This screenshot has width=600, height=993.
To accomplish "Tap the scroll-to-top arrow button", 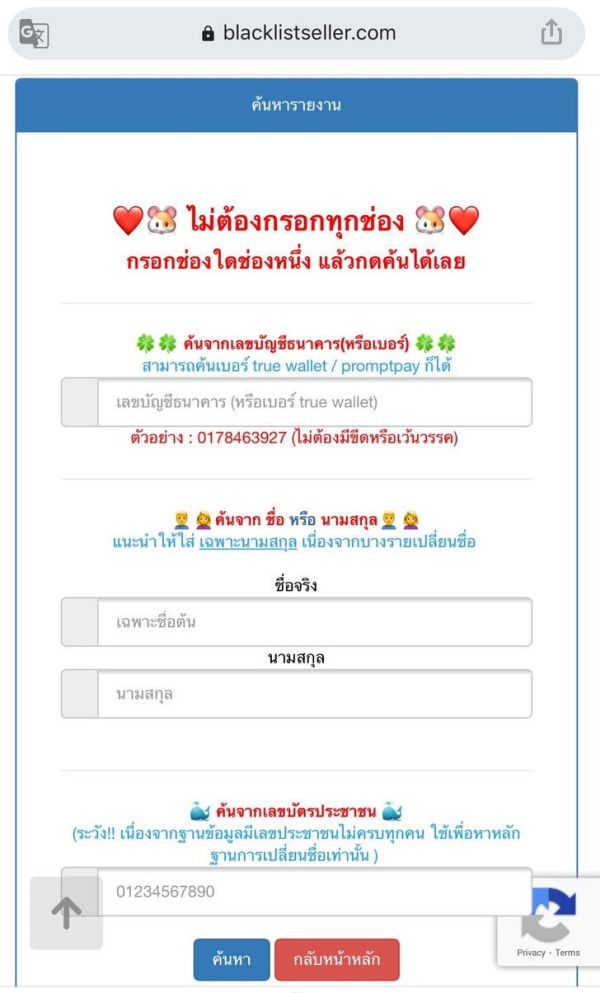I will [x=66, y=912].
